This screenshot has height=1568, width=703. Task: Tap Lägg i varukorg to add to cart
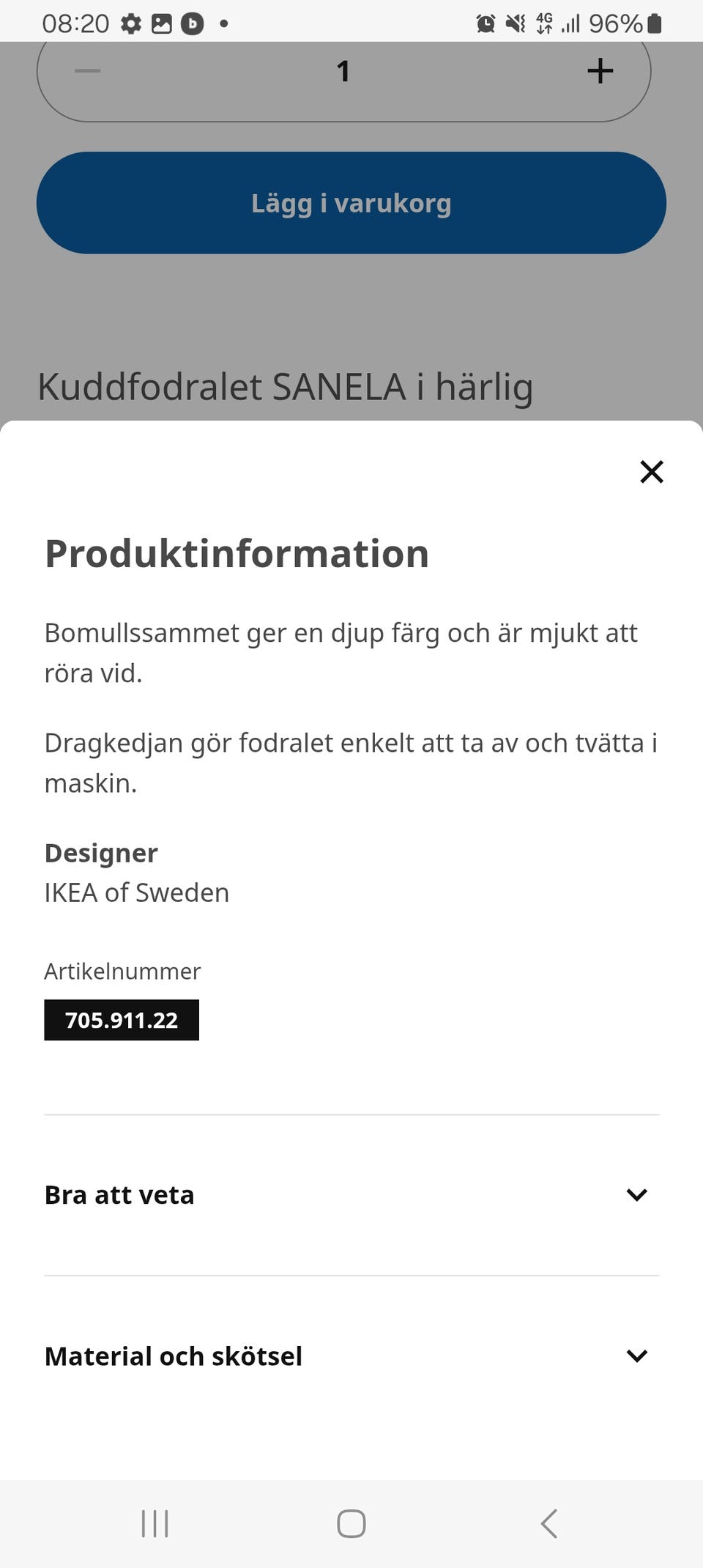point(351,202)
